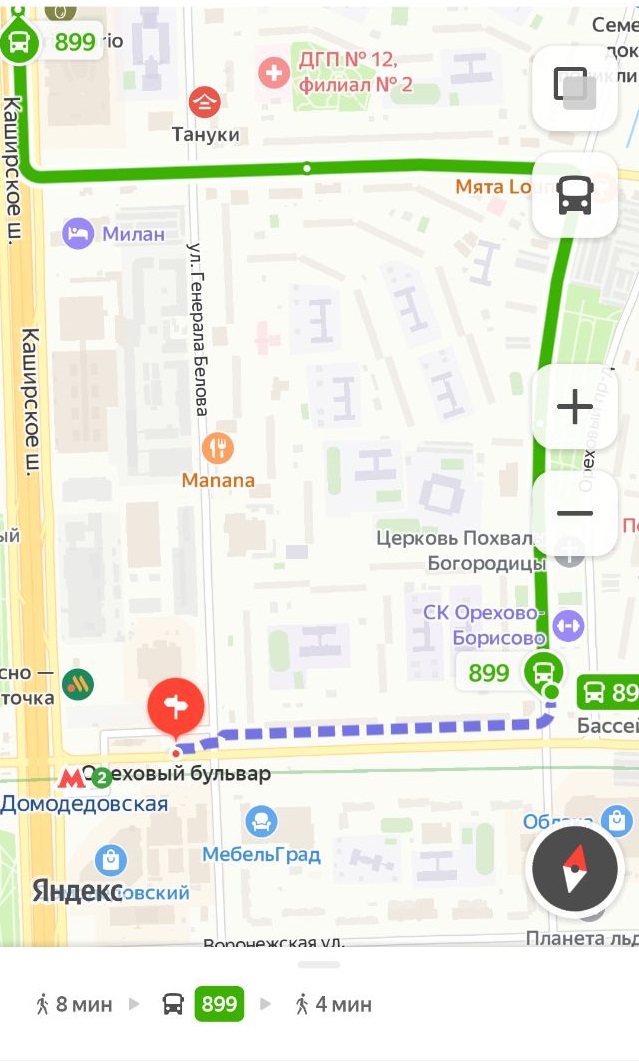This screenshot has height=1063, width=639.
Task: Open the СК Орехово-Борисово marker
Action: point(568,625)
